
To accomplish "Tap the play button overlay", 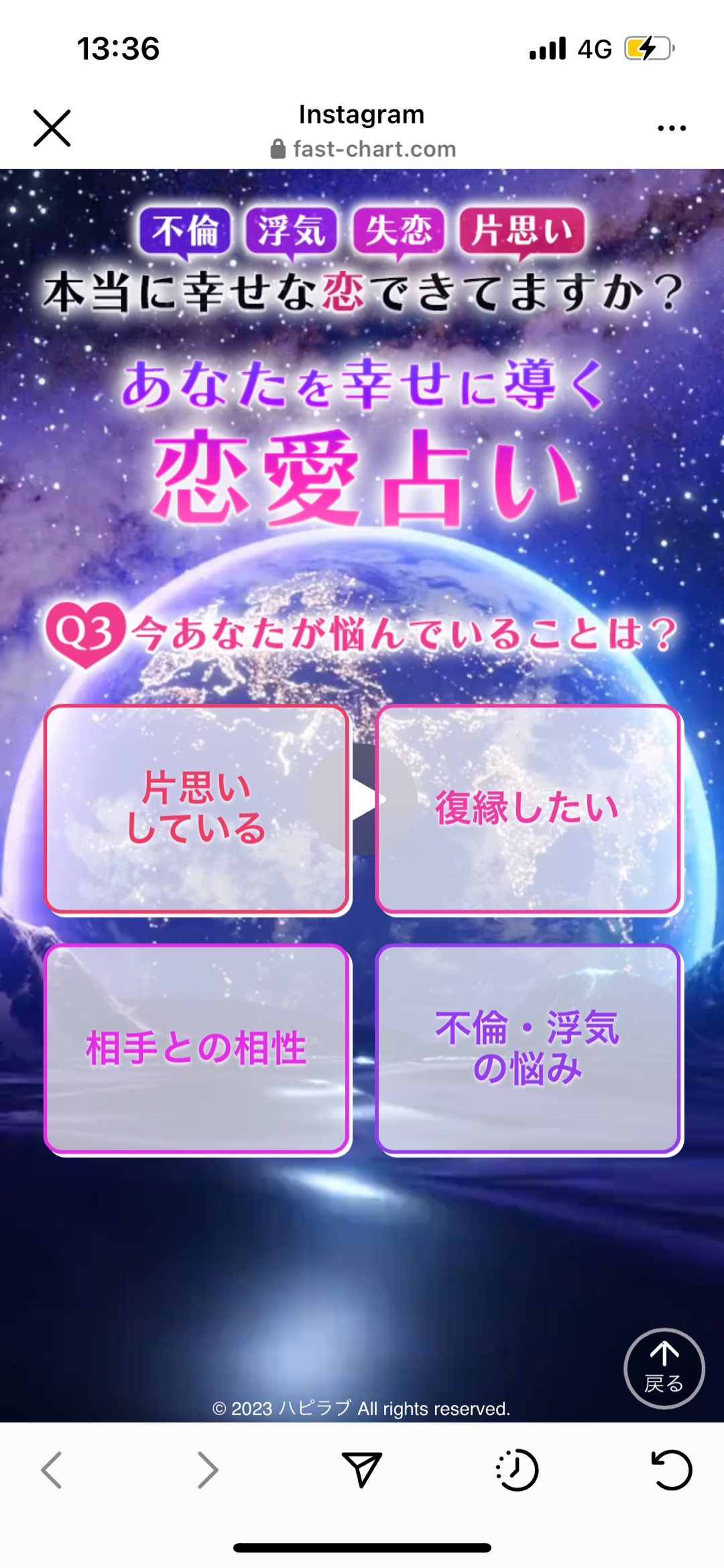I will coord(363,799).
